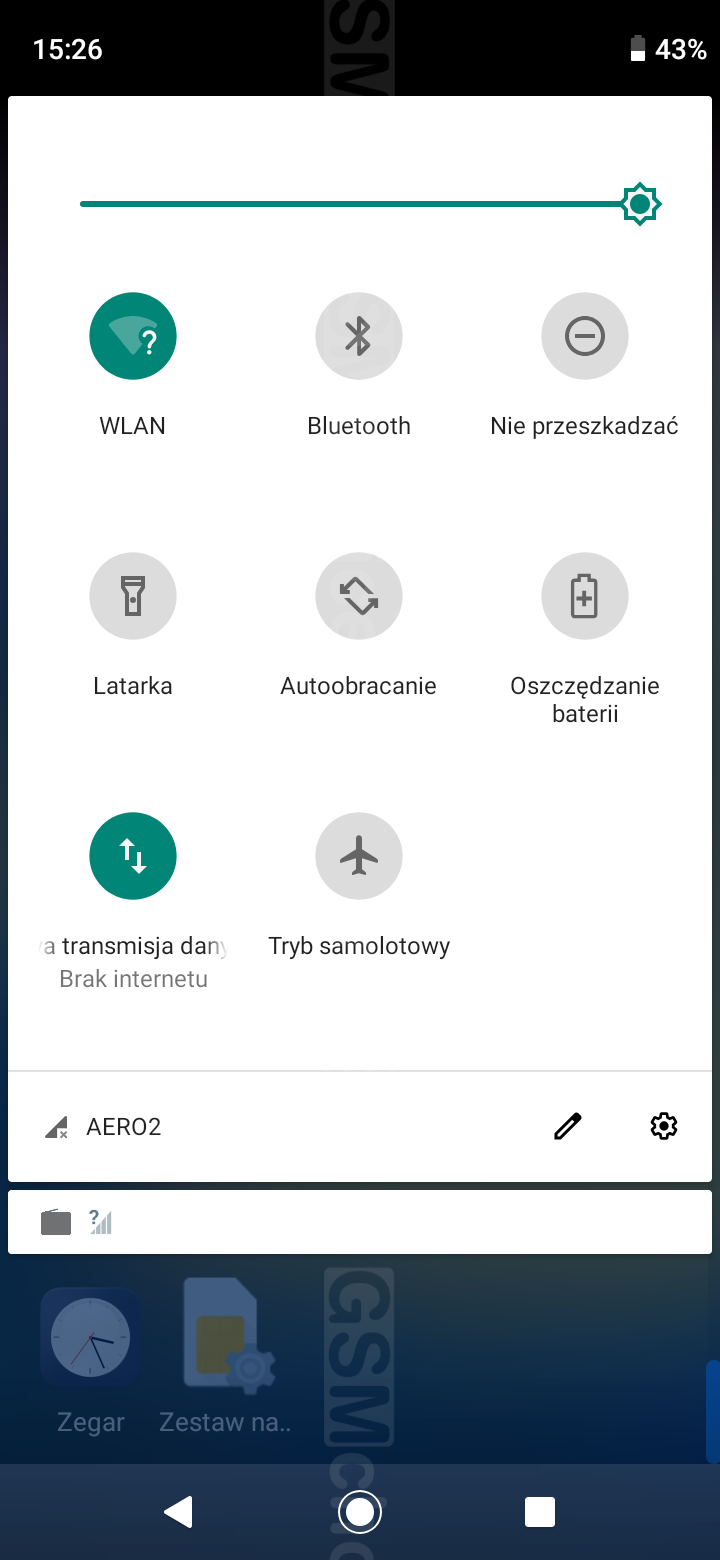Toggle the Autoobracanie tile
The image size is (720, 1560).
tap(359, 596)
